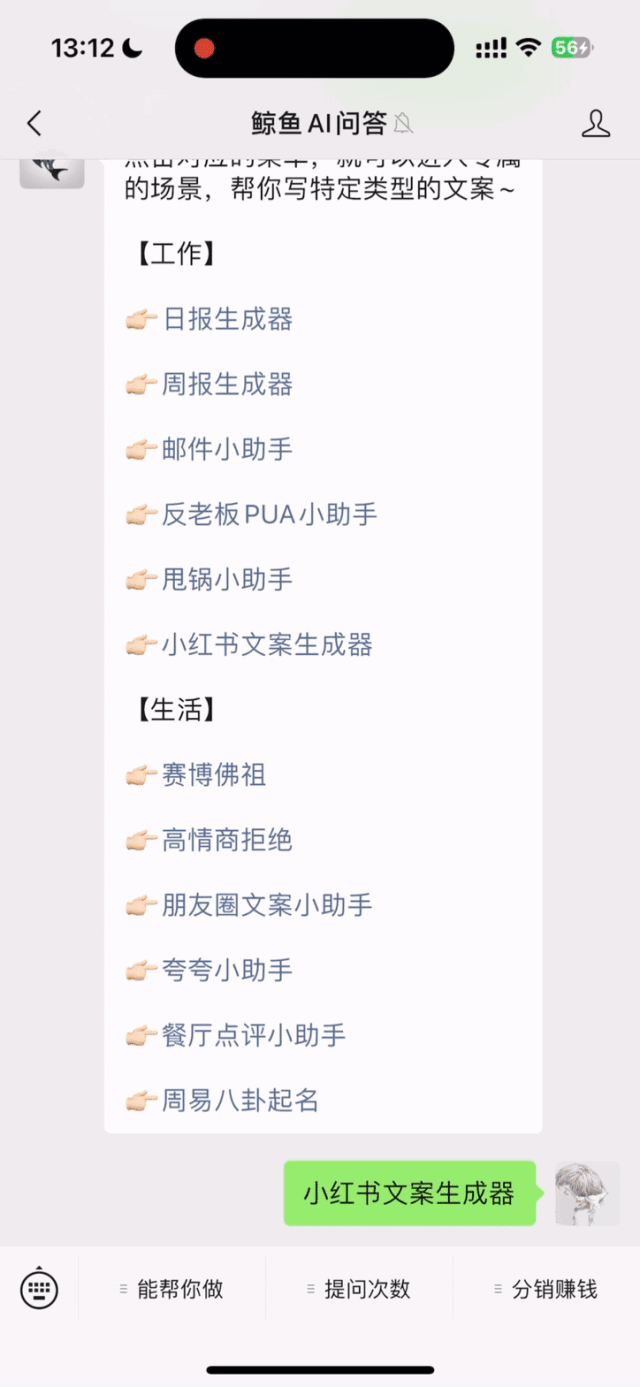Open the account profile icon
This screenshot has width=640, height=1387.
point(596,123)
